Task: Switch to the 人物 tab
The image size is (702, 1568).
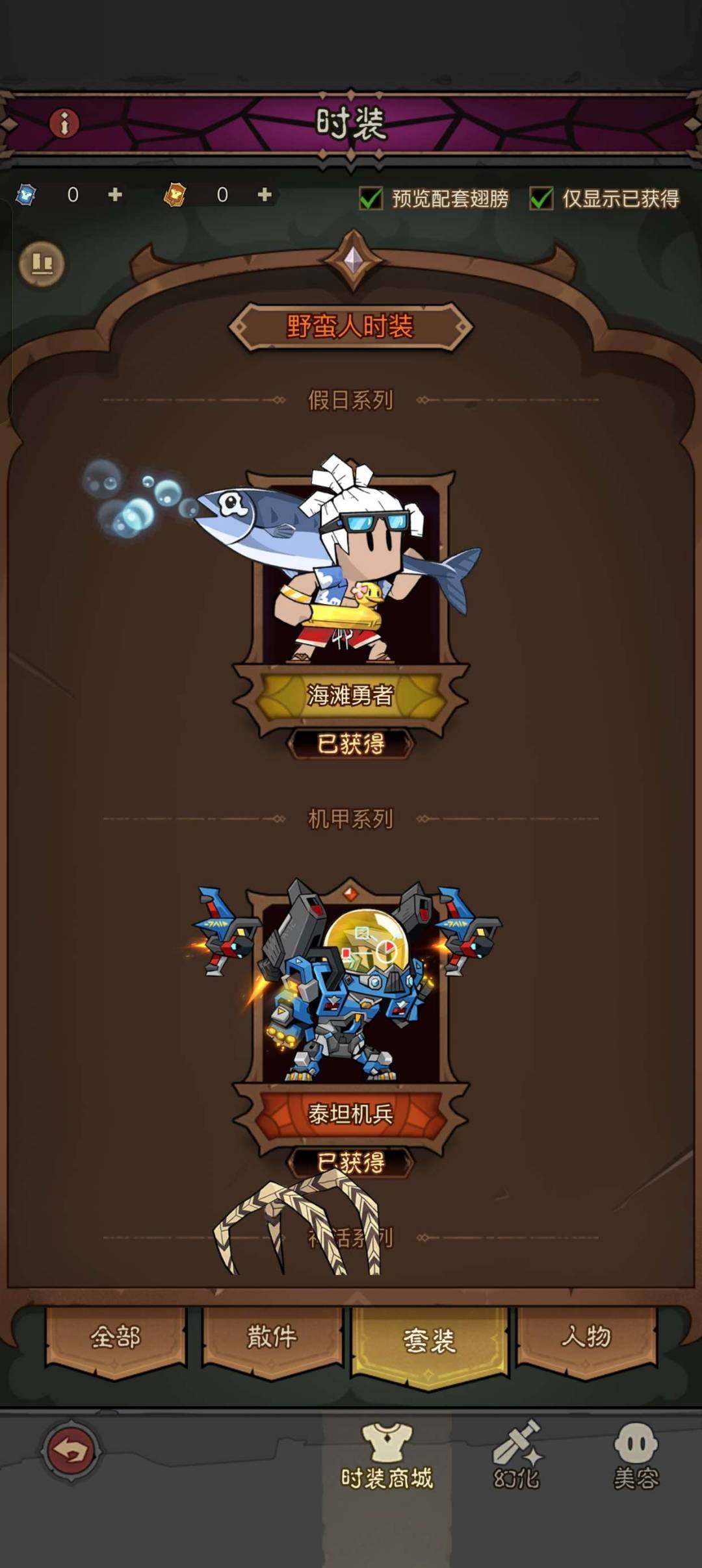Action: (586, 1338)
